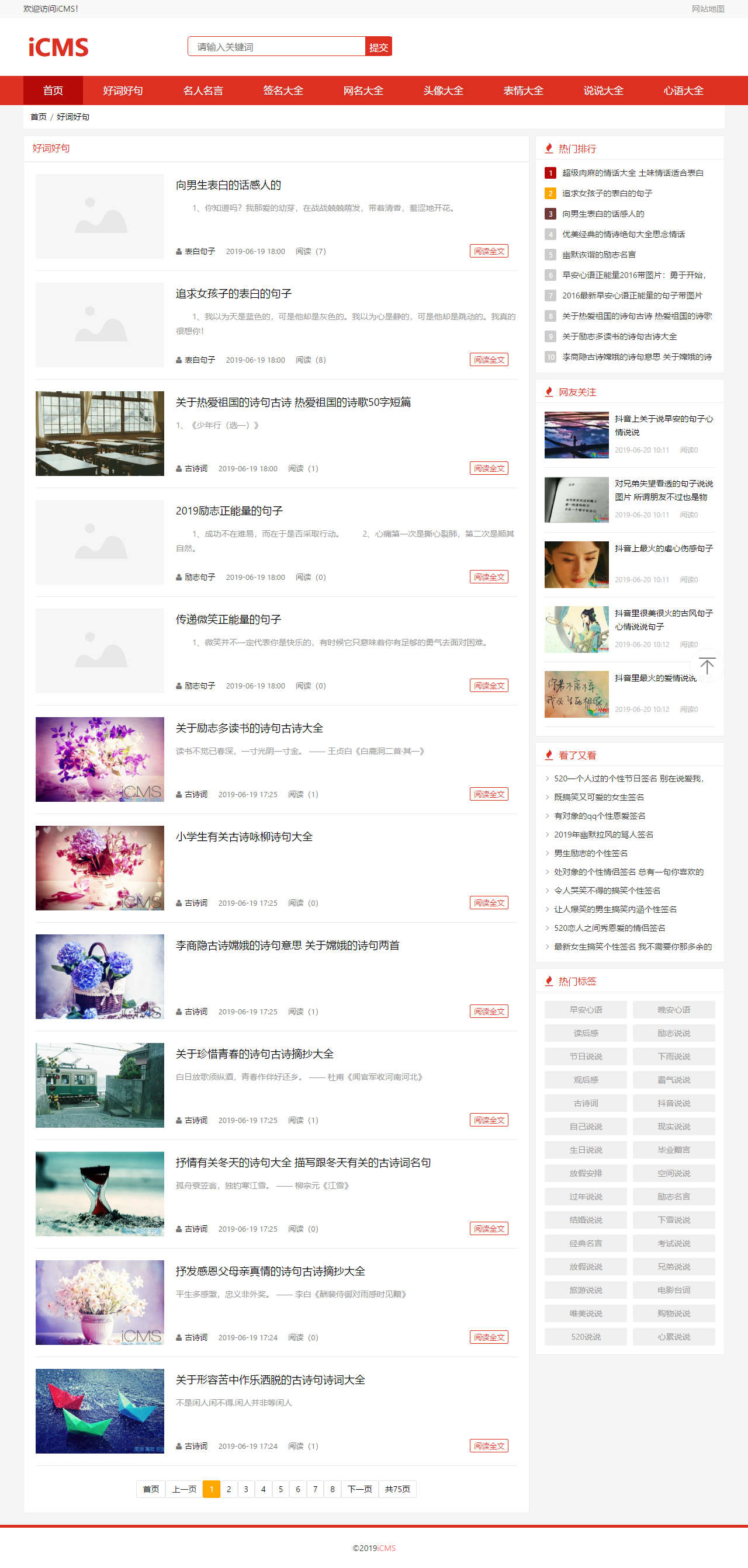Open the article 追求女孩子的表白的句子
748x1568 pixels.
[233, 294]
